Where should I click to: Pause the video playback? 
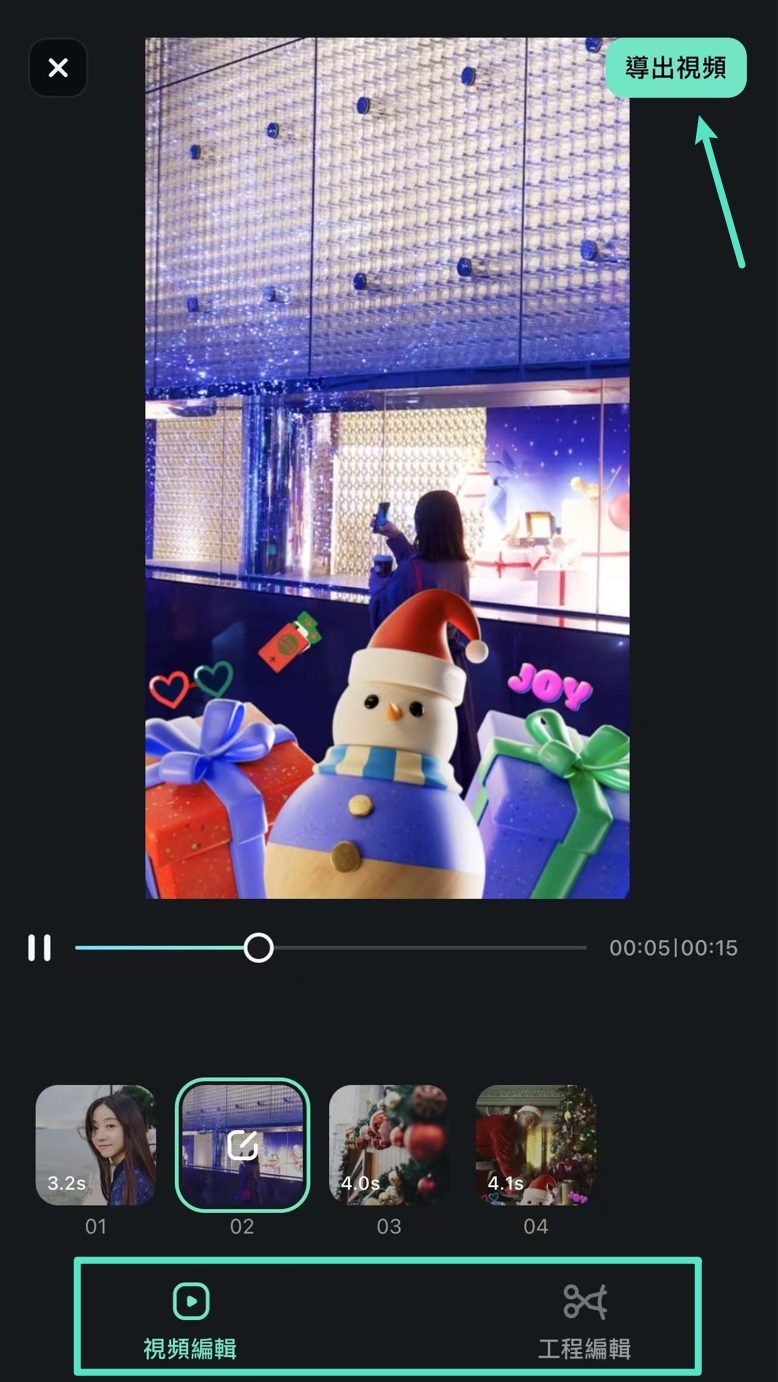point(40,948)
